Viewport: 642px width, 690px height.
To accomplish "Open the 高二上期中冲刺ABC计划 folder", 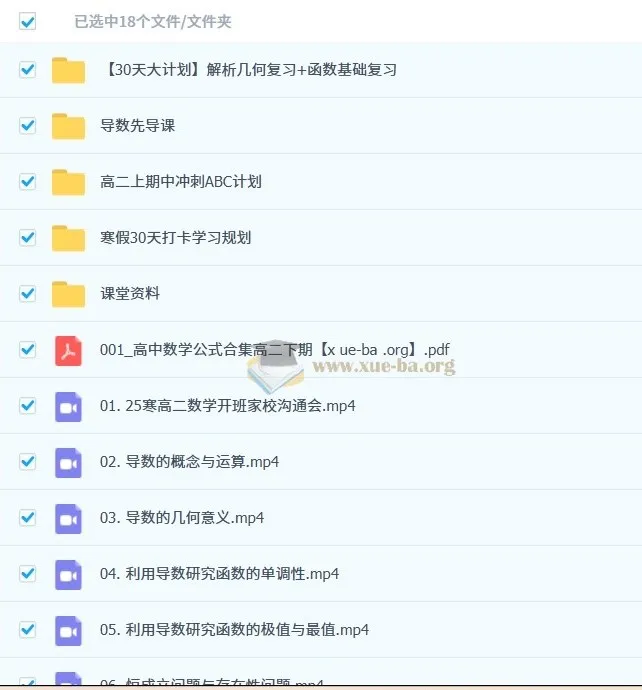I will 180,182.
